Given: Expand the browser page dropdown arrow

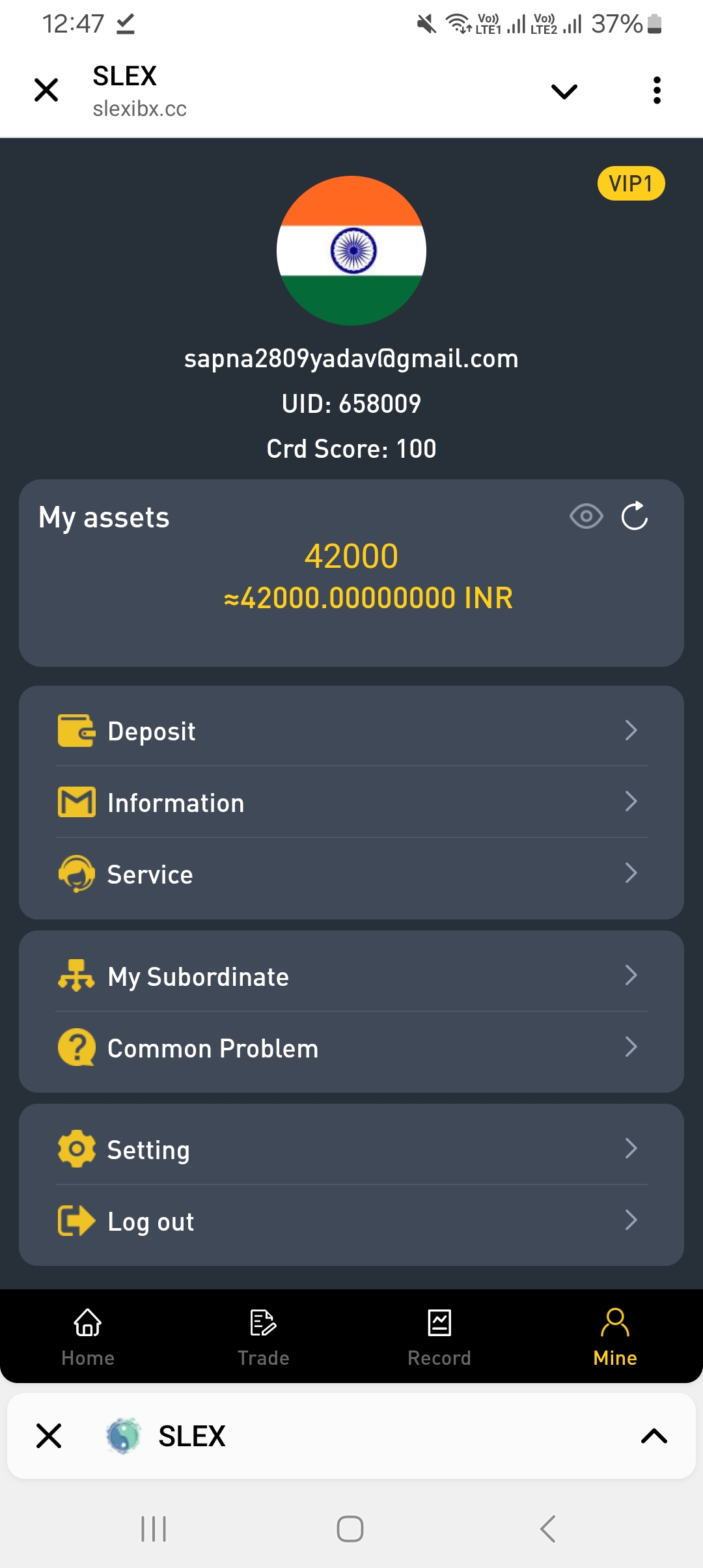Looking at the screenshot, I should (x=564, y=91).
